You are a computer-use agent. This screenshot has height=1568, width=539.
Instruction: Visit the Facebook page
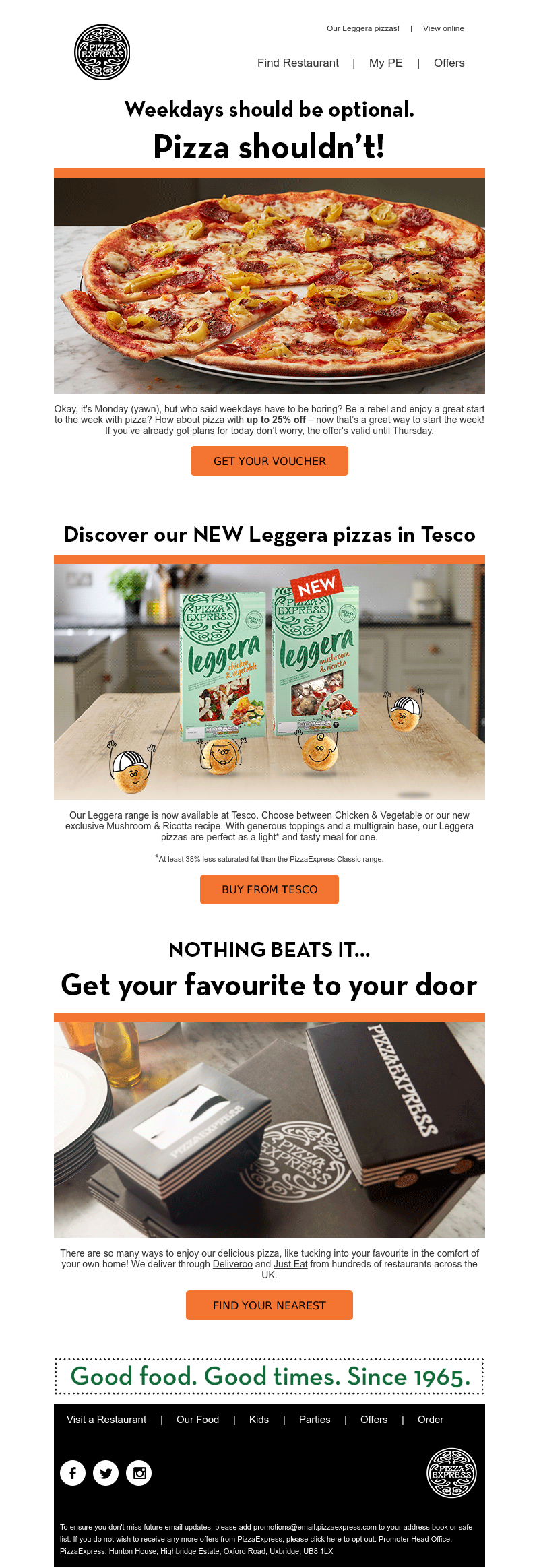pyautogui.click(x=73, y=1472)
